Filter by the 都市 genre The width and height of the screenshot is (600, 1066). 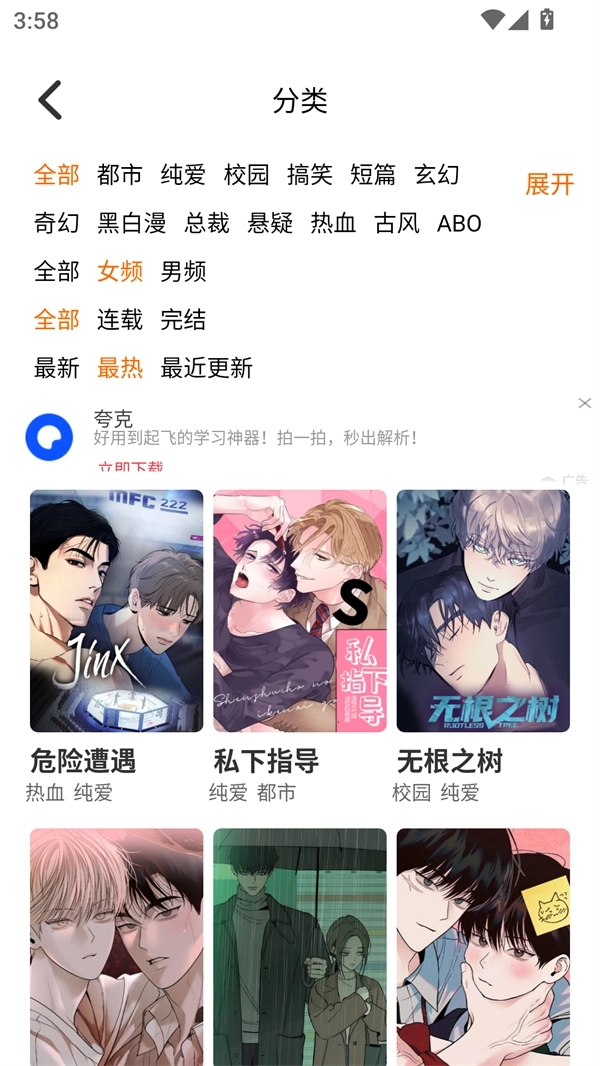click(x=119, y=175)
